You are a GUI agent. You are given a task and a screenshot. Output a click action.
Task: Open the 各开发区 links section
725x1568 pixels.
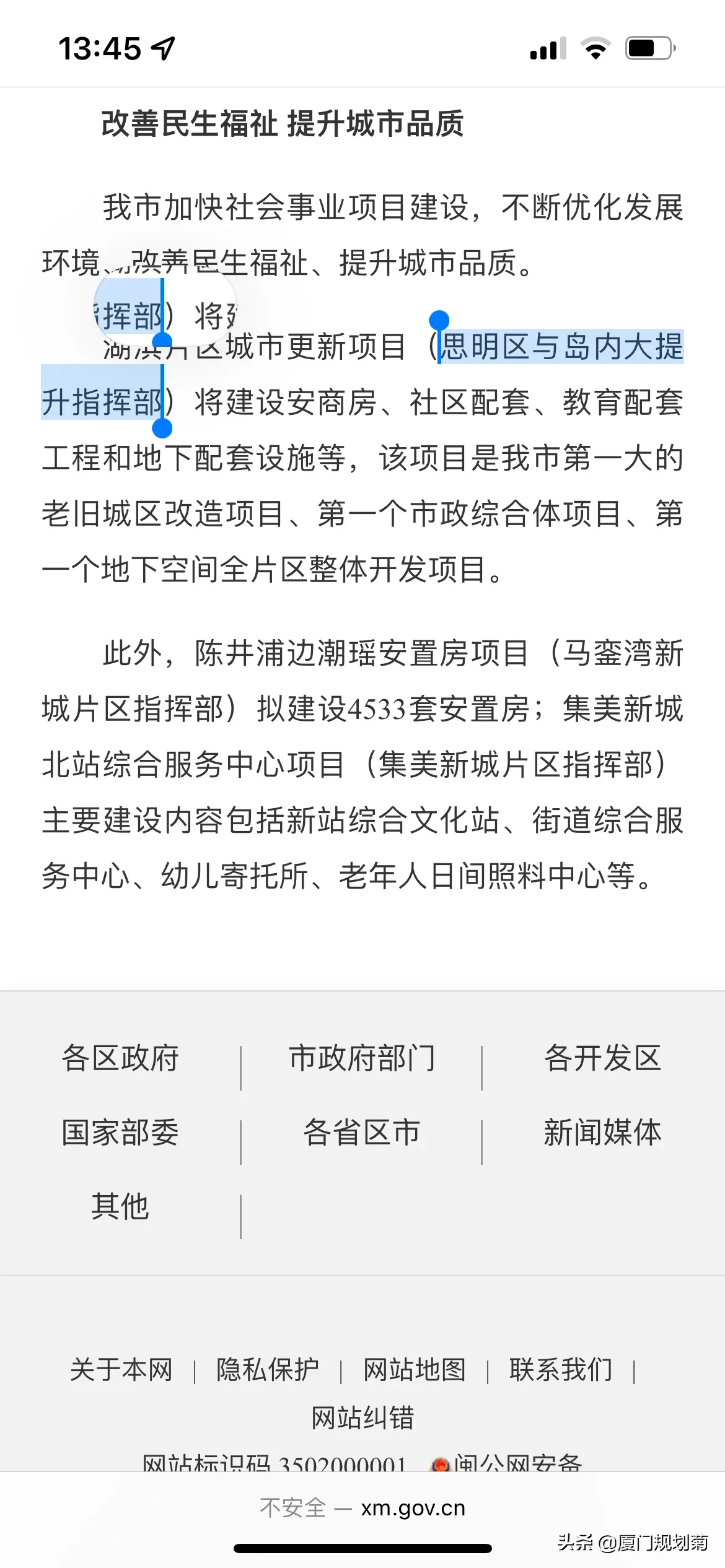603,1058
